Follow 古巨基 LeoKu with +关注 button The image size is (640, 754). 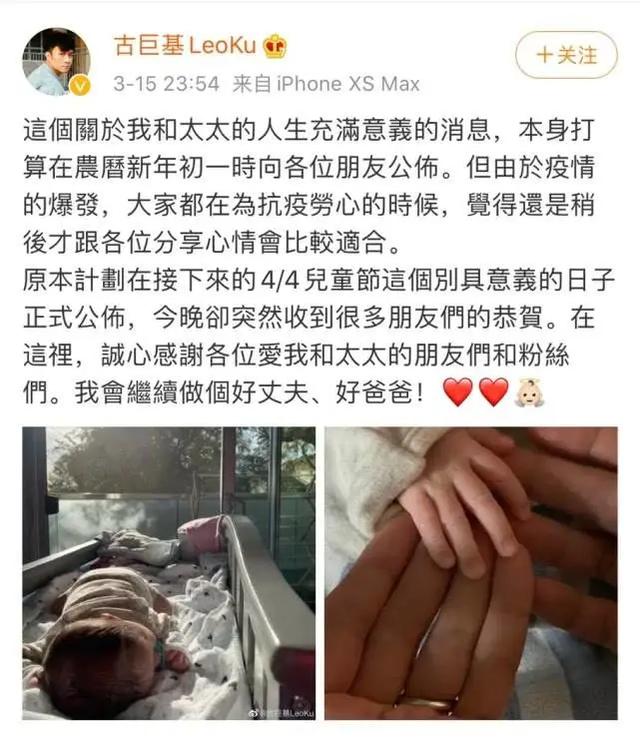(566, 55)
